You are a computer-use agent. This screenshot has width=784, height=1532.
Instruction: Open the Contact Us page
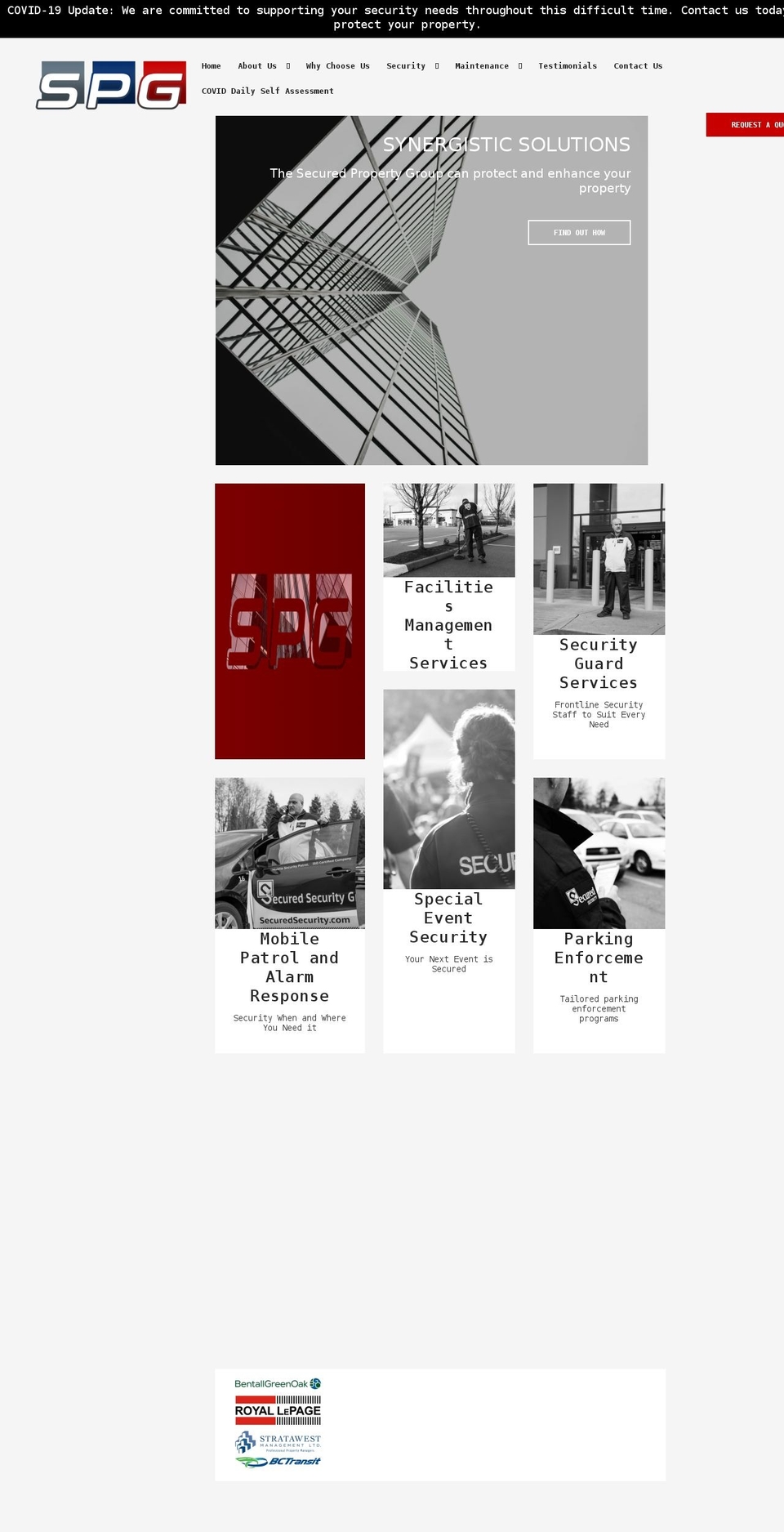(638, 65)
